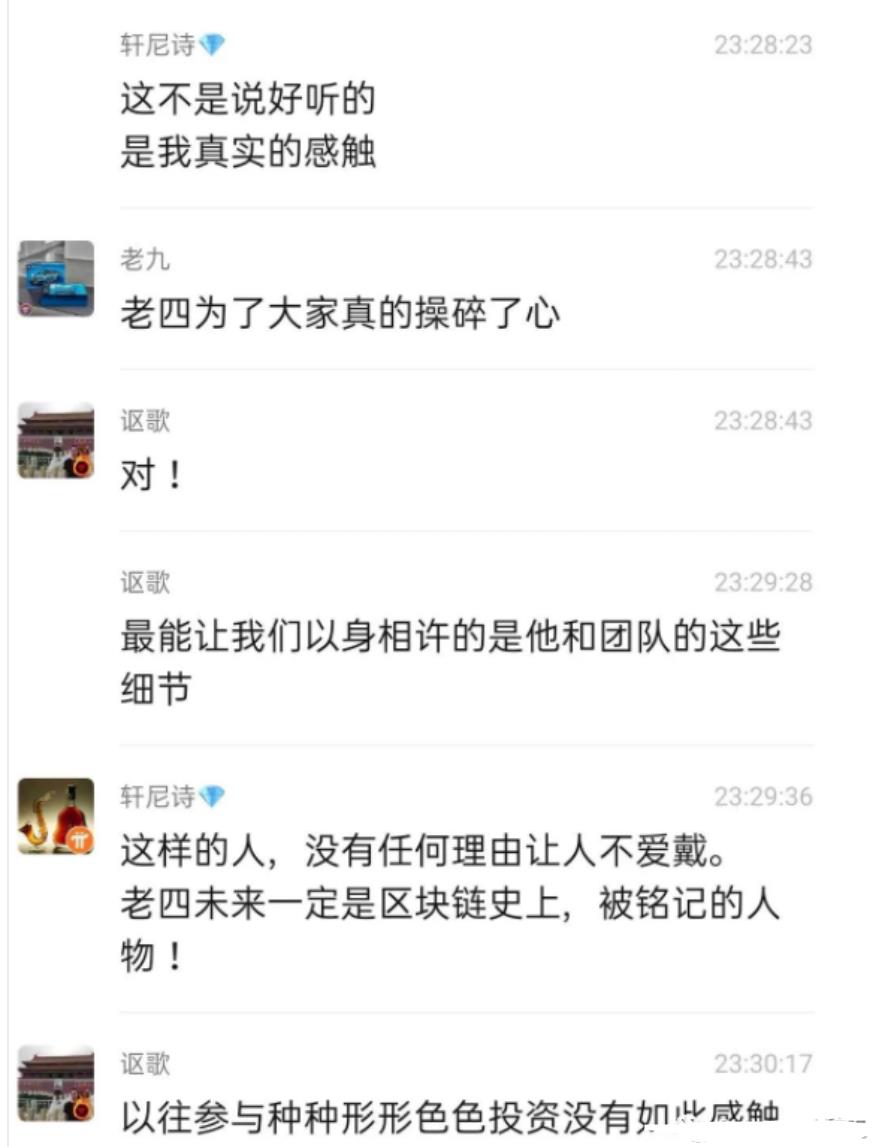Open 轩尼诗's avatar at the 23:29:36 message
This screenshot has height=1147, width=885.
click(56, 816)
